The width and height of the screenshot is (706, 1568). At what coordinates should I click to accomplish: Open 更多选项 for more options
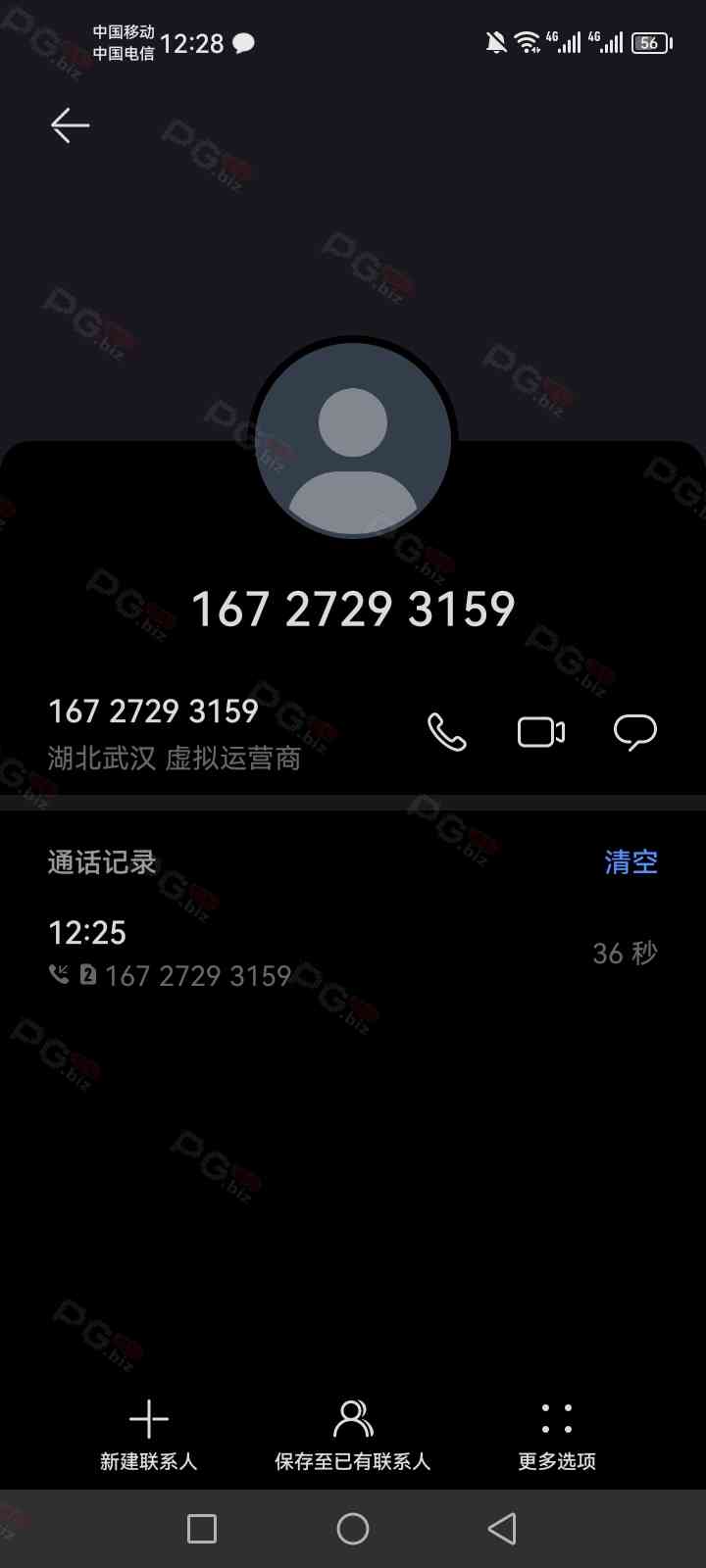click(x=557, y=1435)
